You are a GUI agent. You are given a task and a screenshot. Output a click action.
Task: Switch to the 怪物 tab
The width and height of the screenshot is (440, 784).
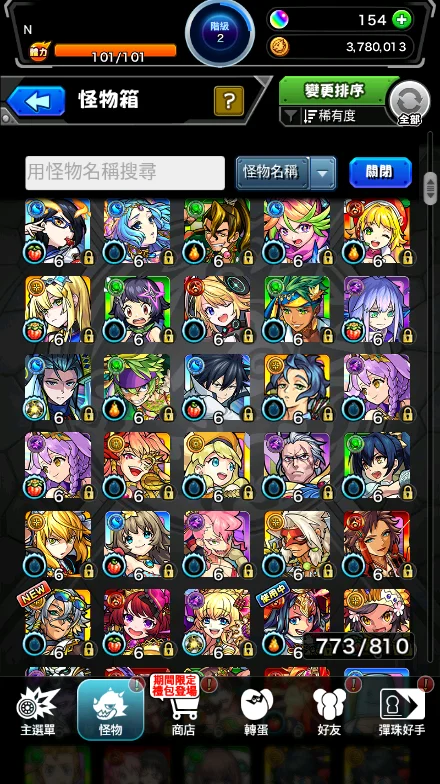pos(110,710)
